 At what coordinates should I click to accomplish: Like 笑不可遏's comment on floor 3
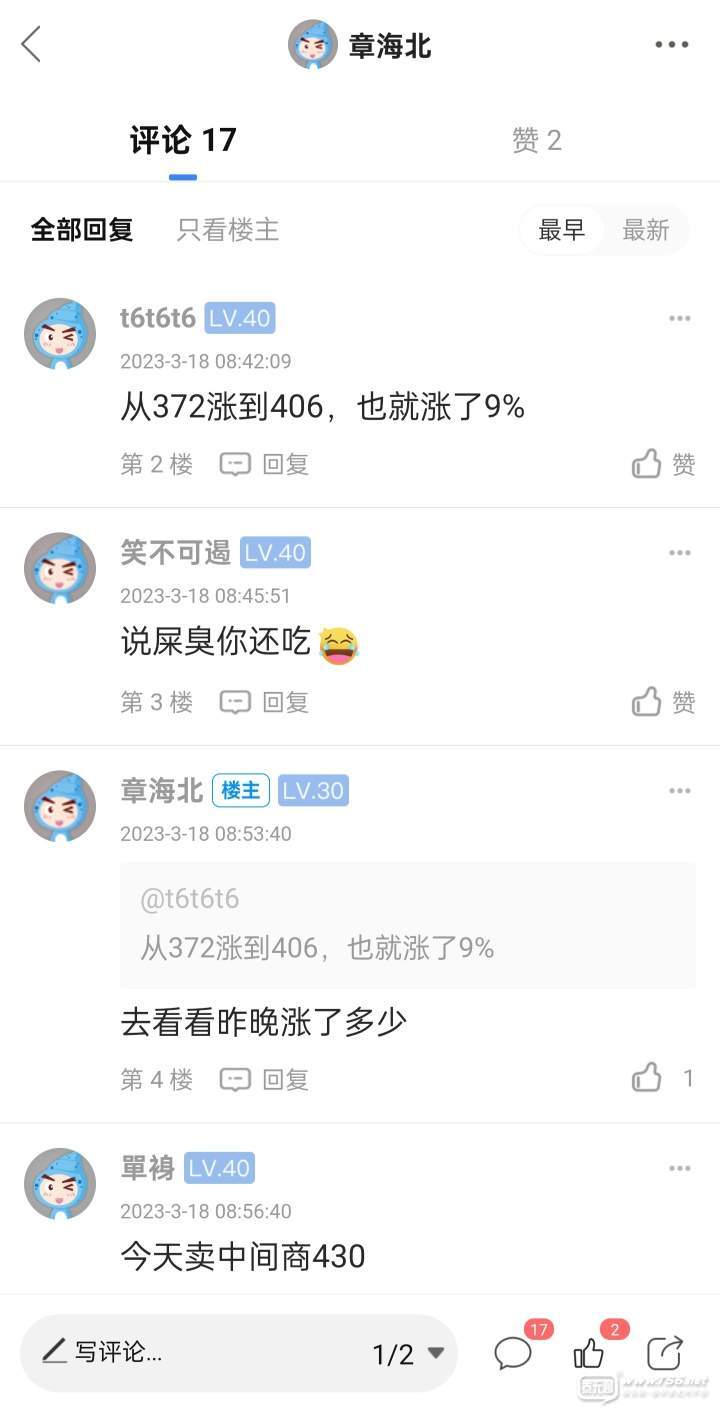(x=662, y=702)
